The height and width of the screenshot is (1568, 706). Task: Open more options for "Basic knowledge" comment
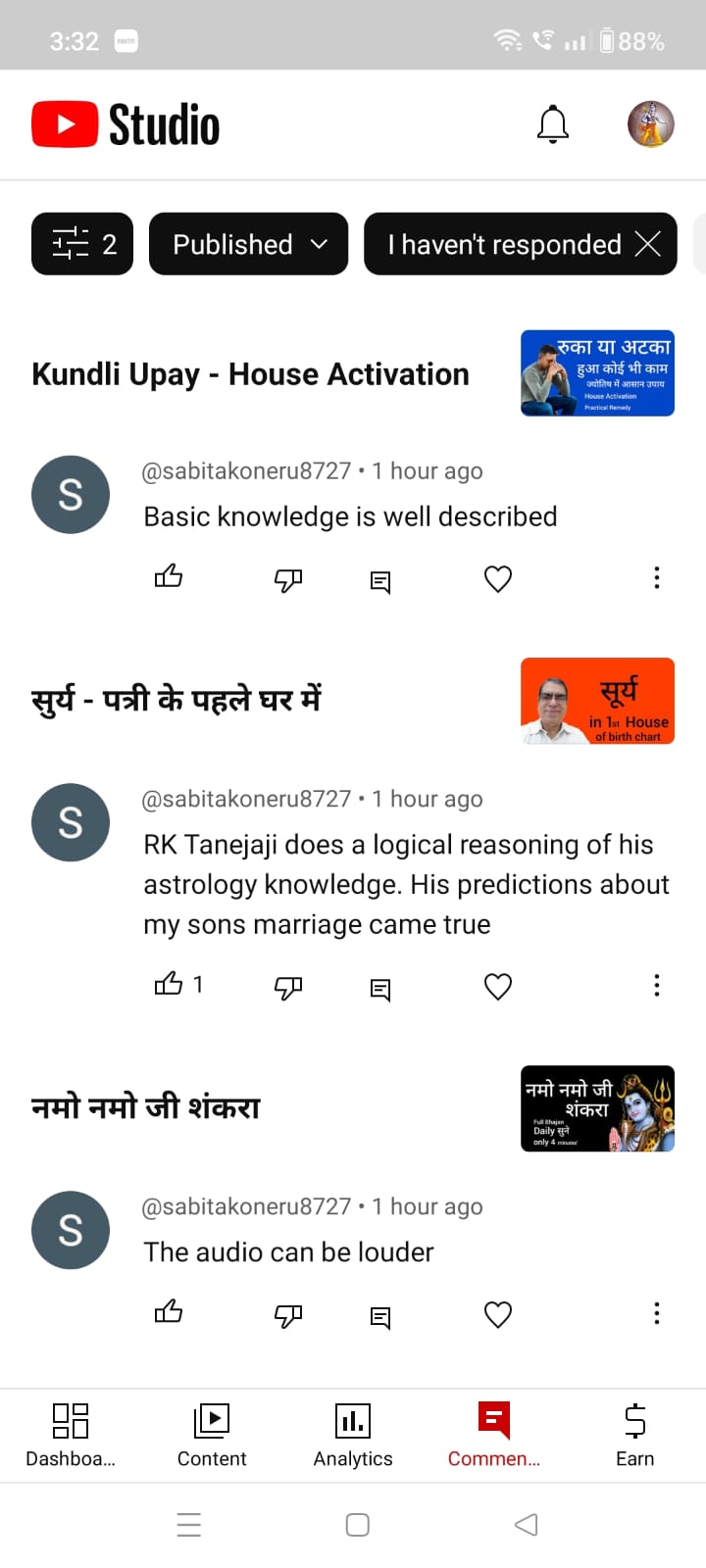[657, 578]
